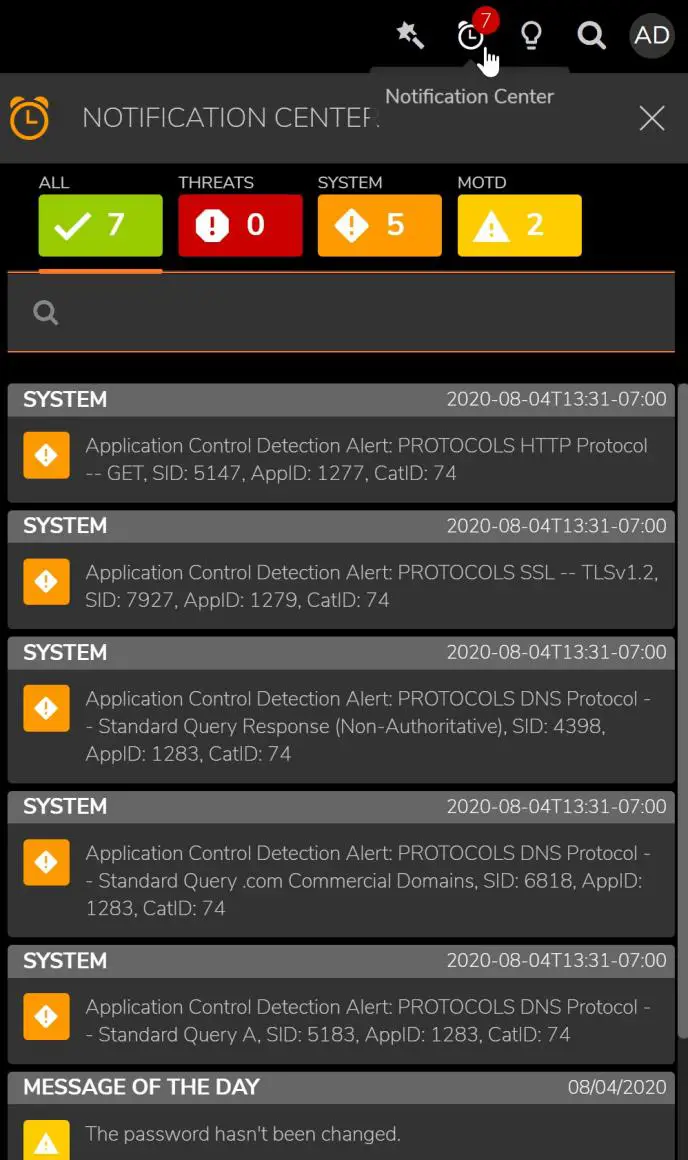Filter notifications by THREATS

coord(240,225)
